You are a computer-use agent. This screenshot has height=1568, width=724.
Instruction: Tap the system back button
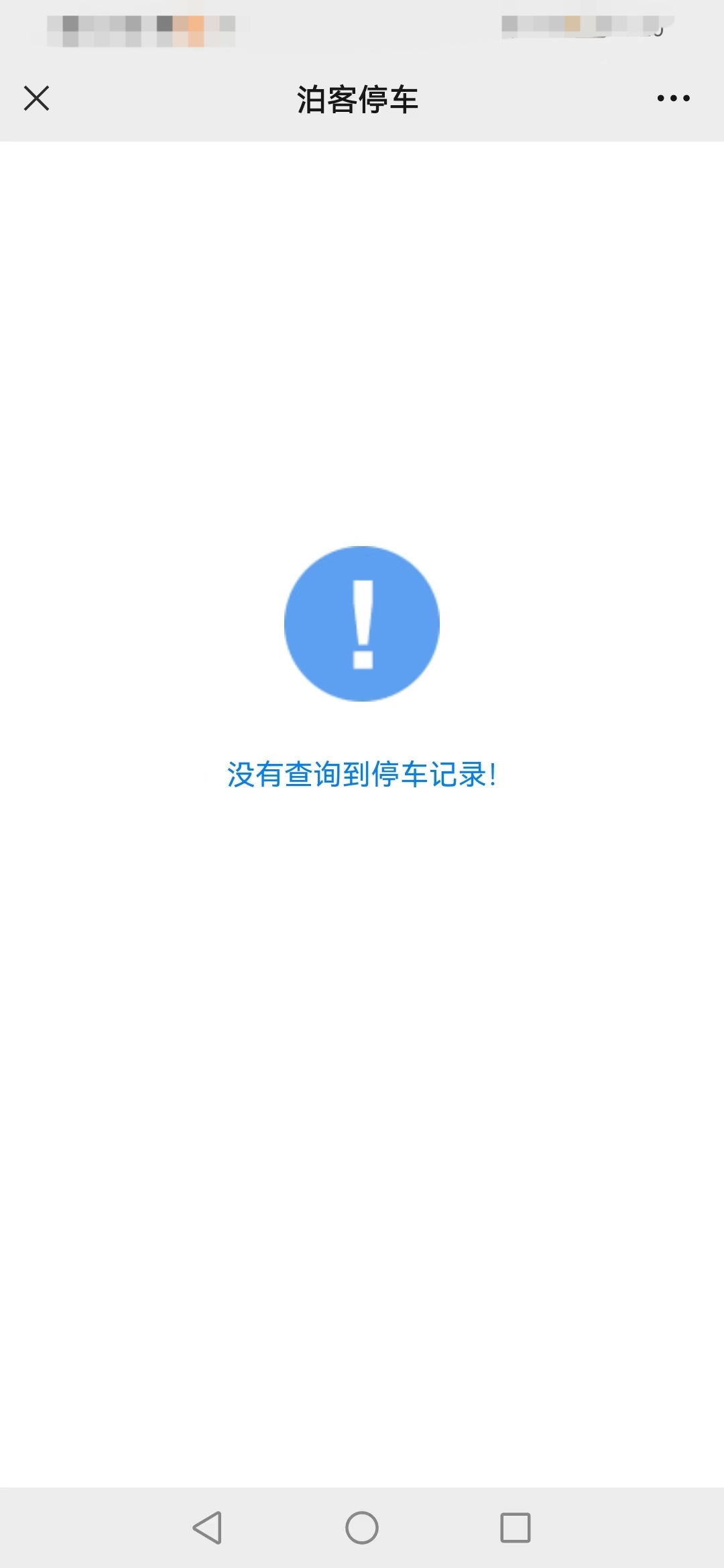tap(207, 1528)
